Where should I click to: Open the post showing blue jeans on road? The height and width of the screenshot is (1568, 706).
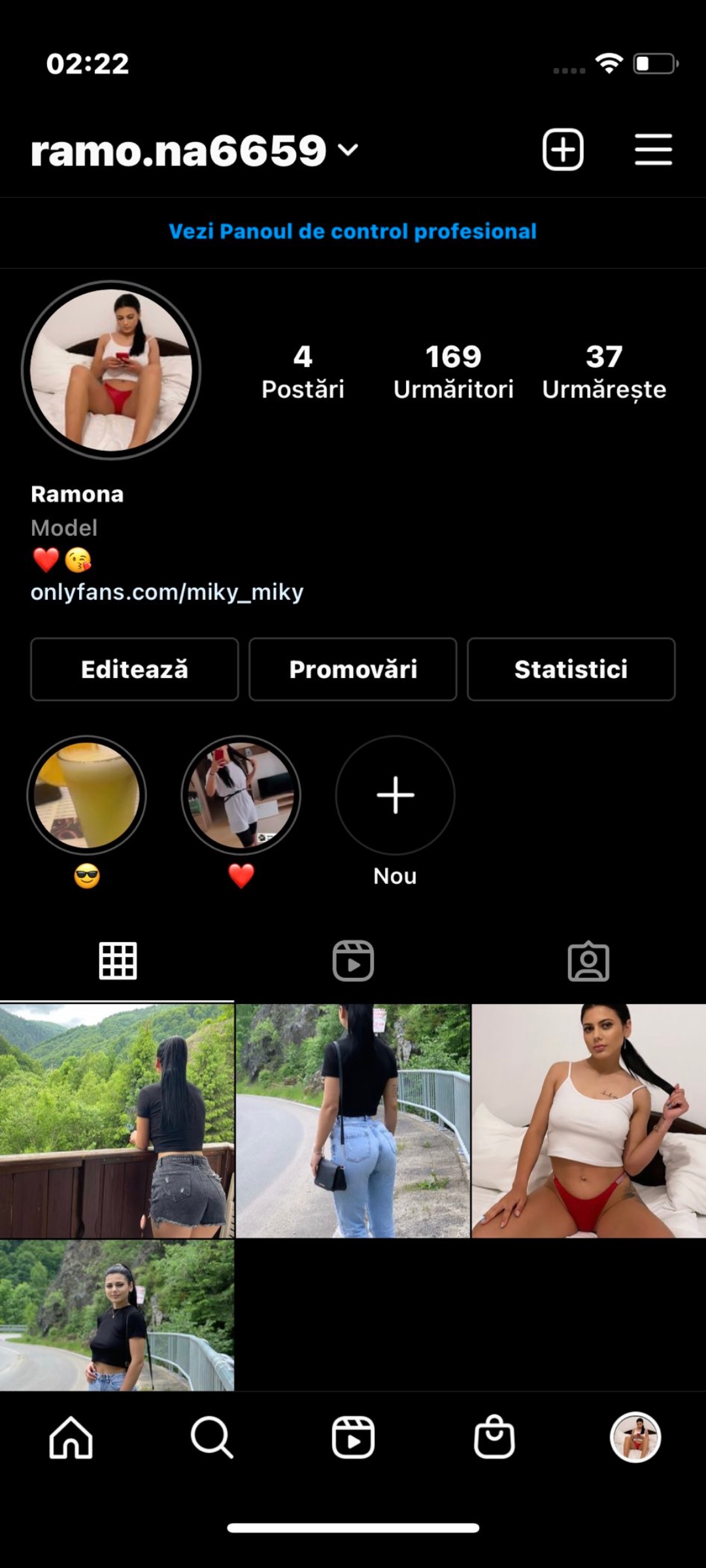point(353,1120)
